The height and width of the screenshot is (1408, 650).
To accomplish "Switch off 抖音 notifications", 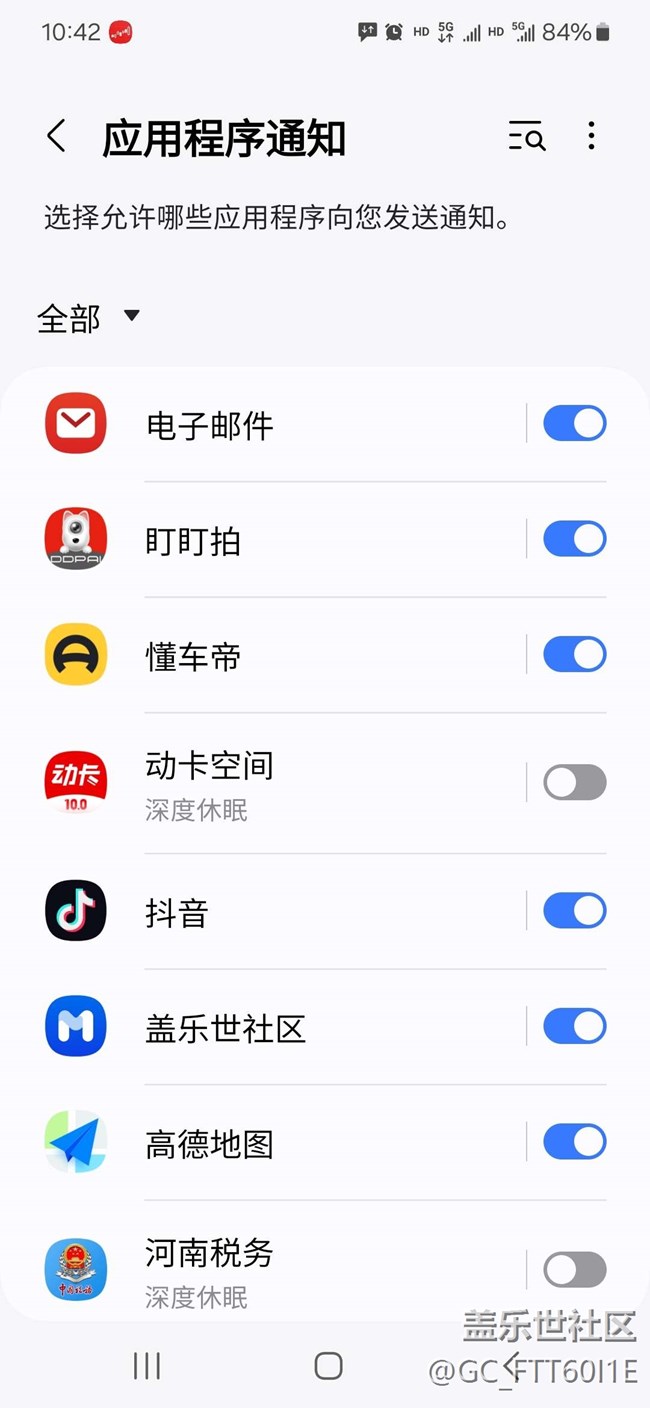I will click(574, 911).
